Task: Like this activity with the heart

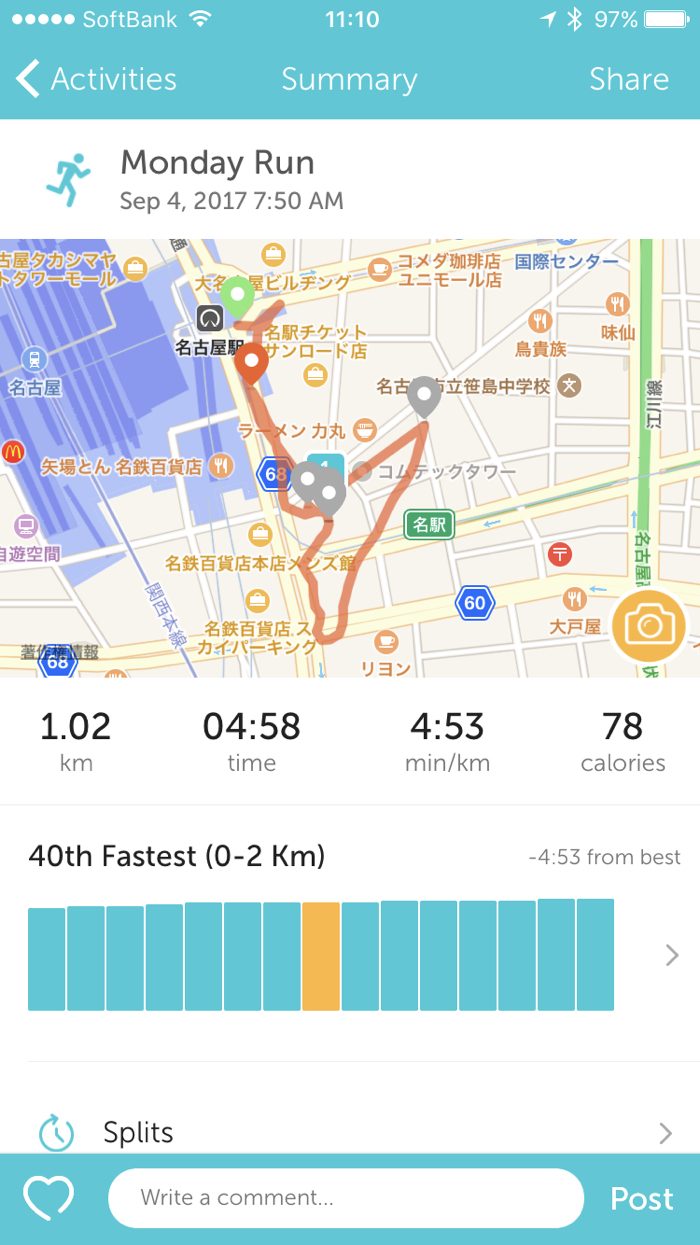Action: (x=49, y=1198)
